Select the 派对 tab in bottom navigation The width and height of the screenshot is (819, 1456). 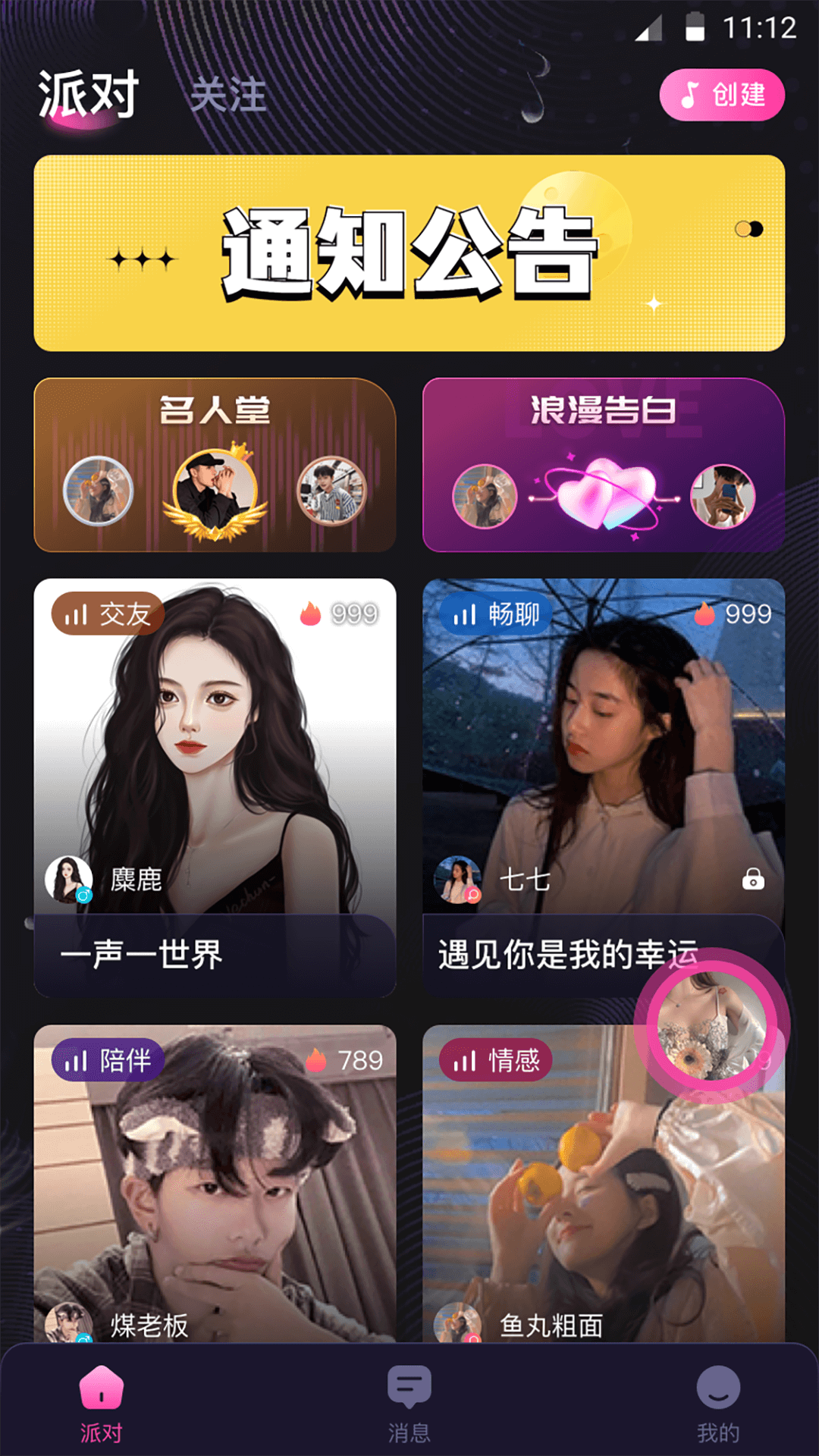(x=101, y=1403)
